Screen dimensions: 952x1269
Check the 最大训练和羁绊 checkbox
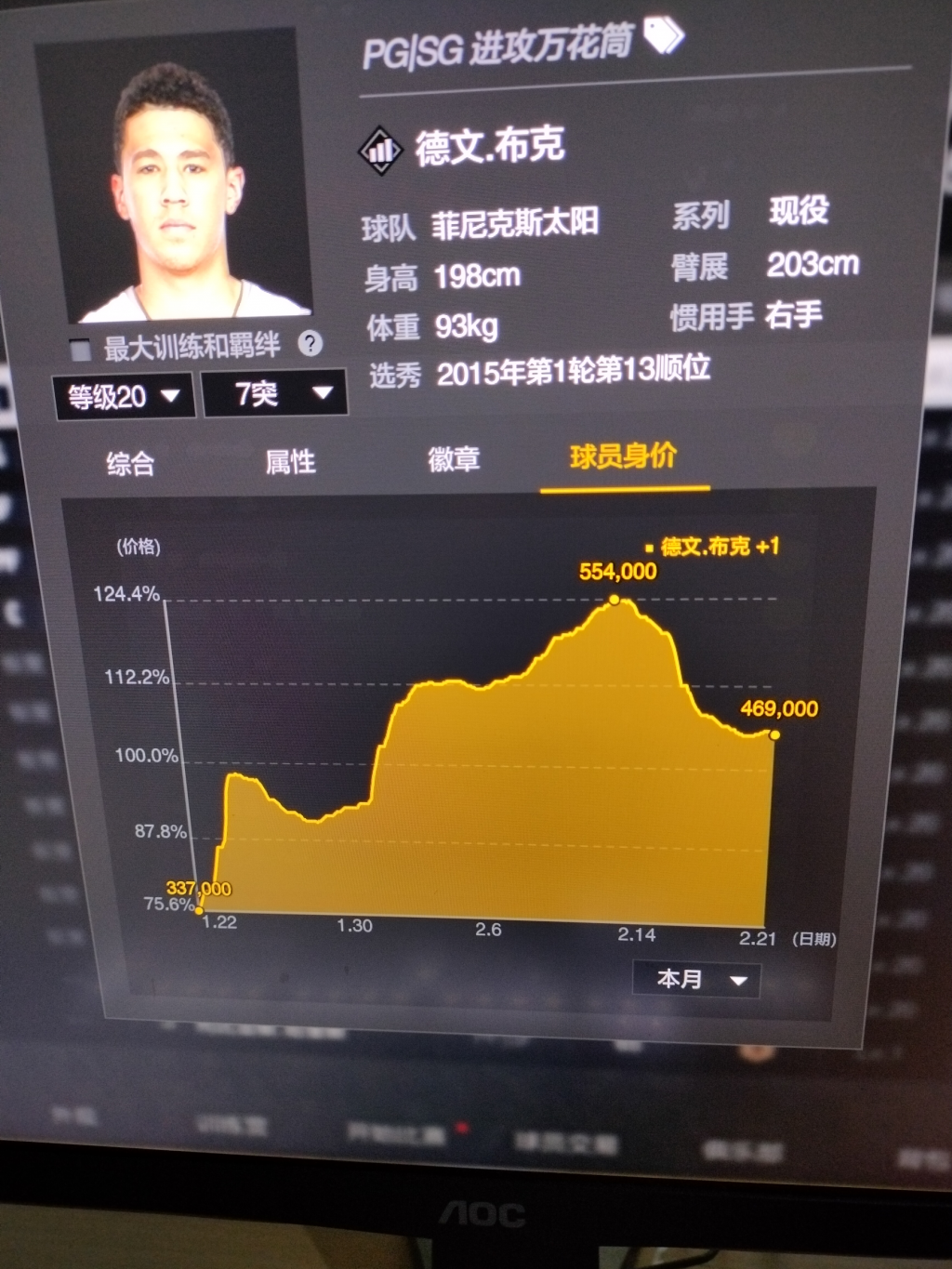(x=81, y=350)
